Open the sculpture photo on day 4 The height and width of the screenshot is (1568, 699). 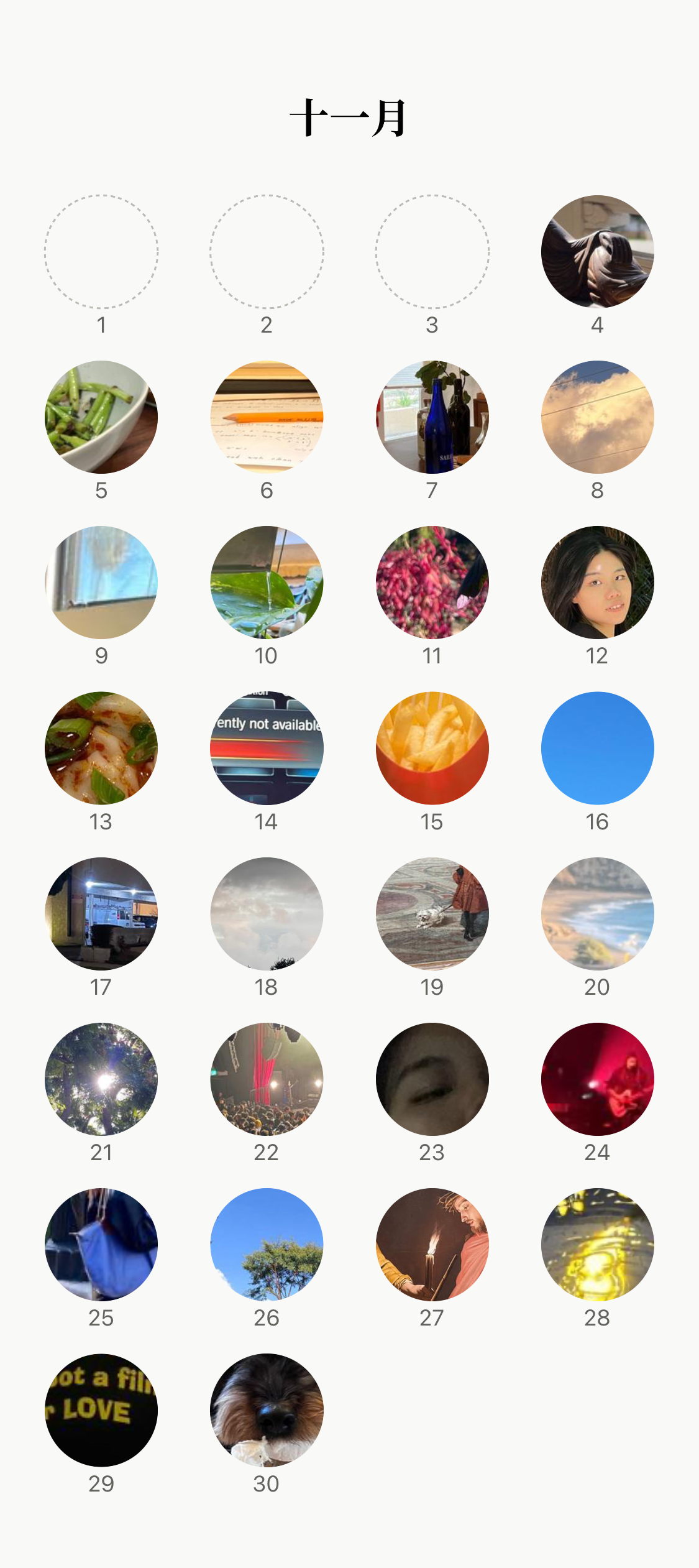coord(597,252)
